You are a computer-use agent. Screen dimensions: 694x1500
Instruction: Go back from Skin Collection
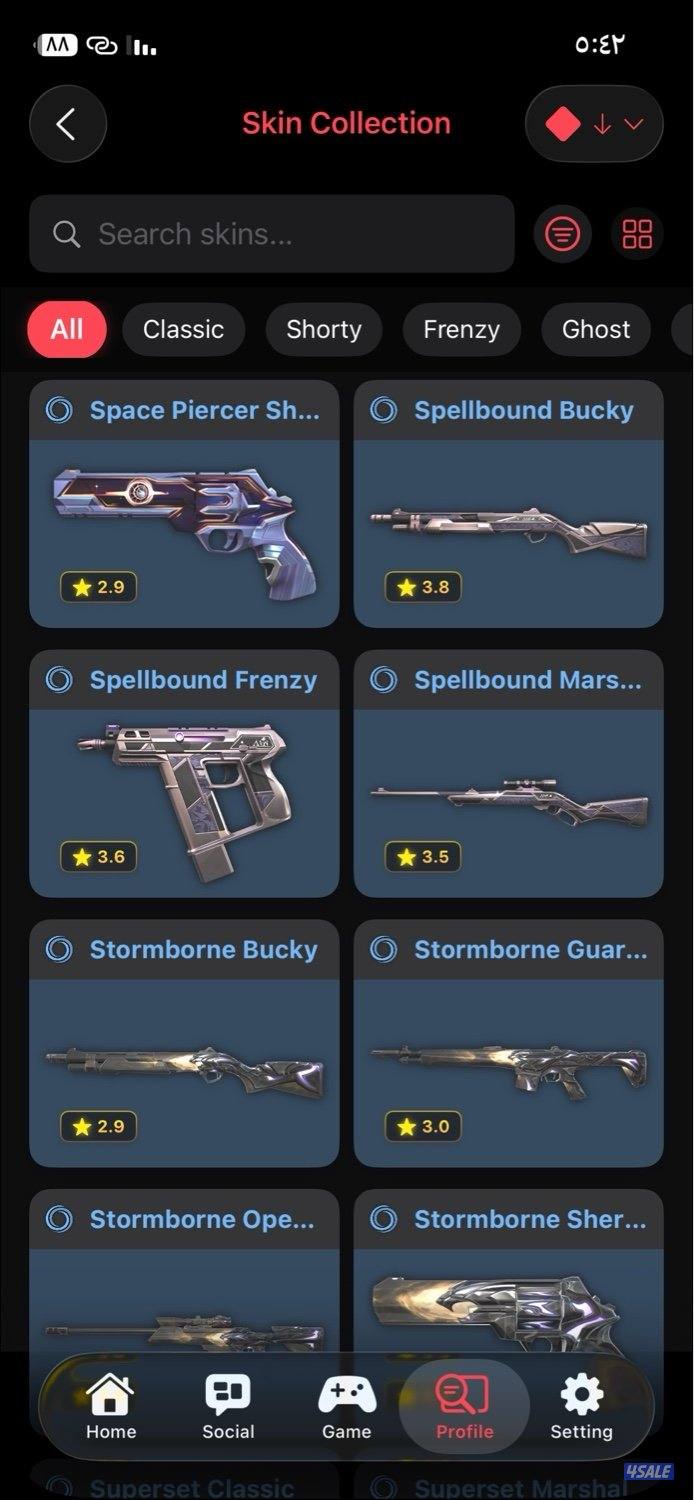point(67,124)
